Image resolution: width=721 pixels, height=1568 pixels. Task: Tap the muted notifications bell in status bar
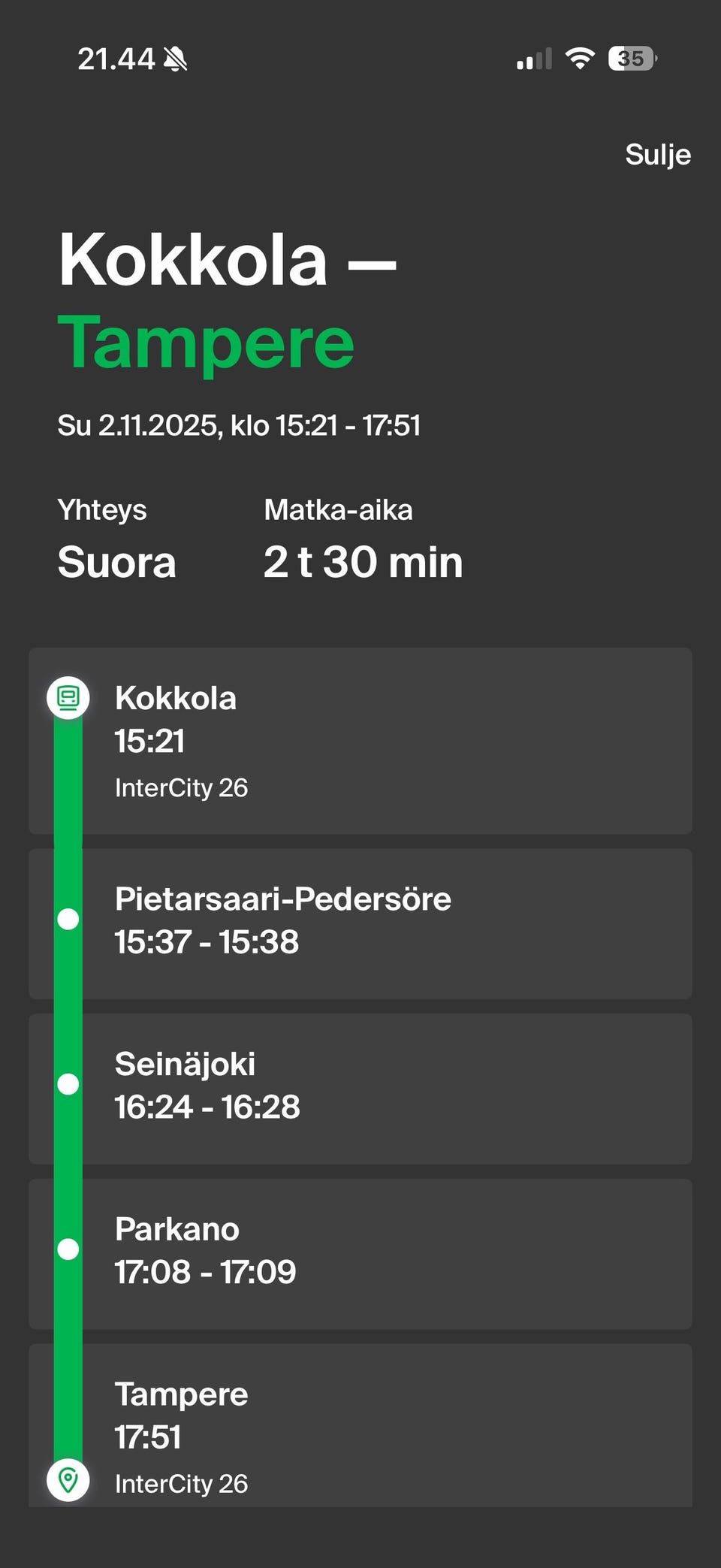click(174, 59)
